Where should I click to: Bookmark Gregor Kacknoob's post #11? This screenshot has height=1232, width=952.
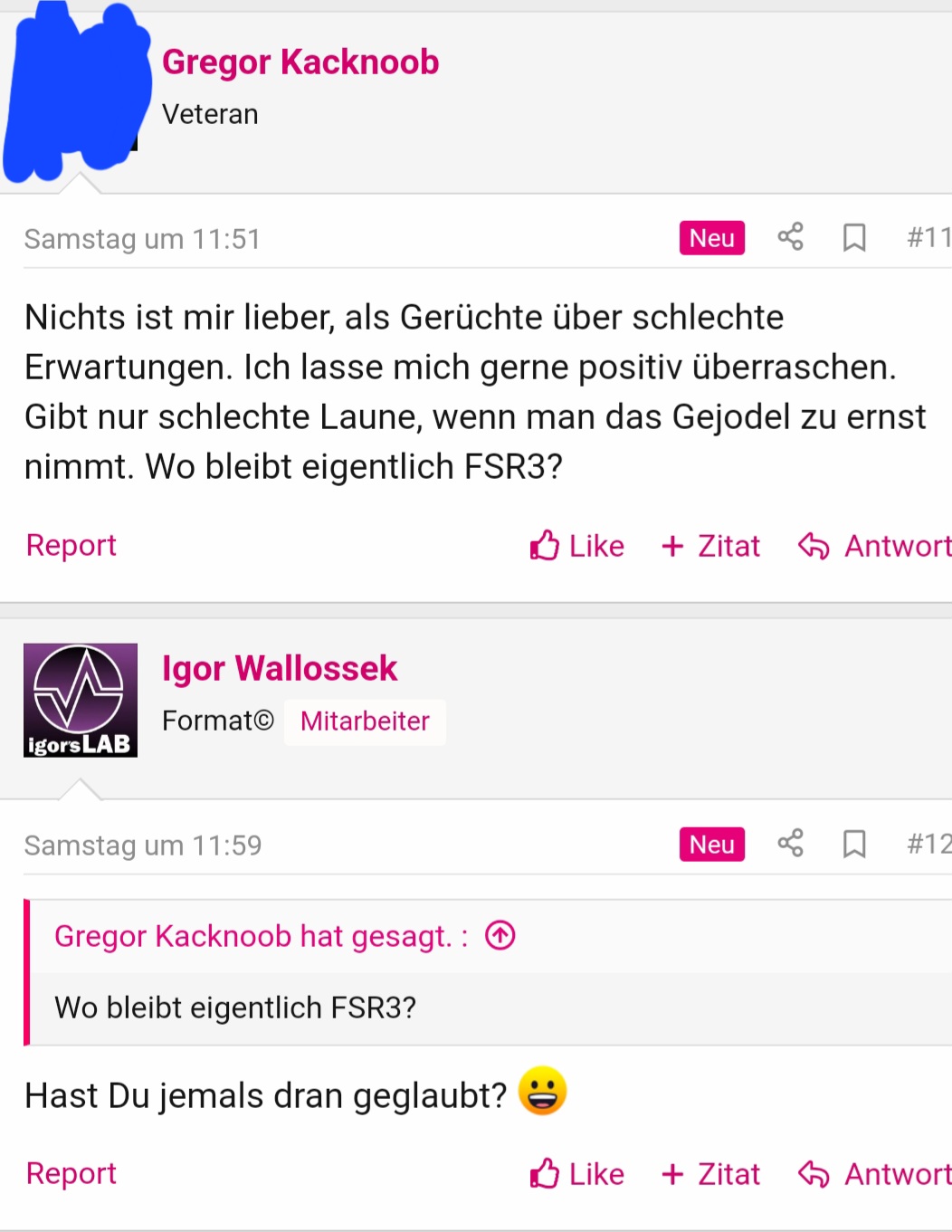point(853,238)
